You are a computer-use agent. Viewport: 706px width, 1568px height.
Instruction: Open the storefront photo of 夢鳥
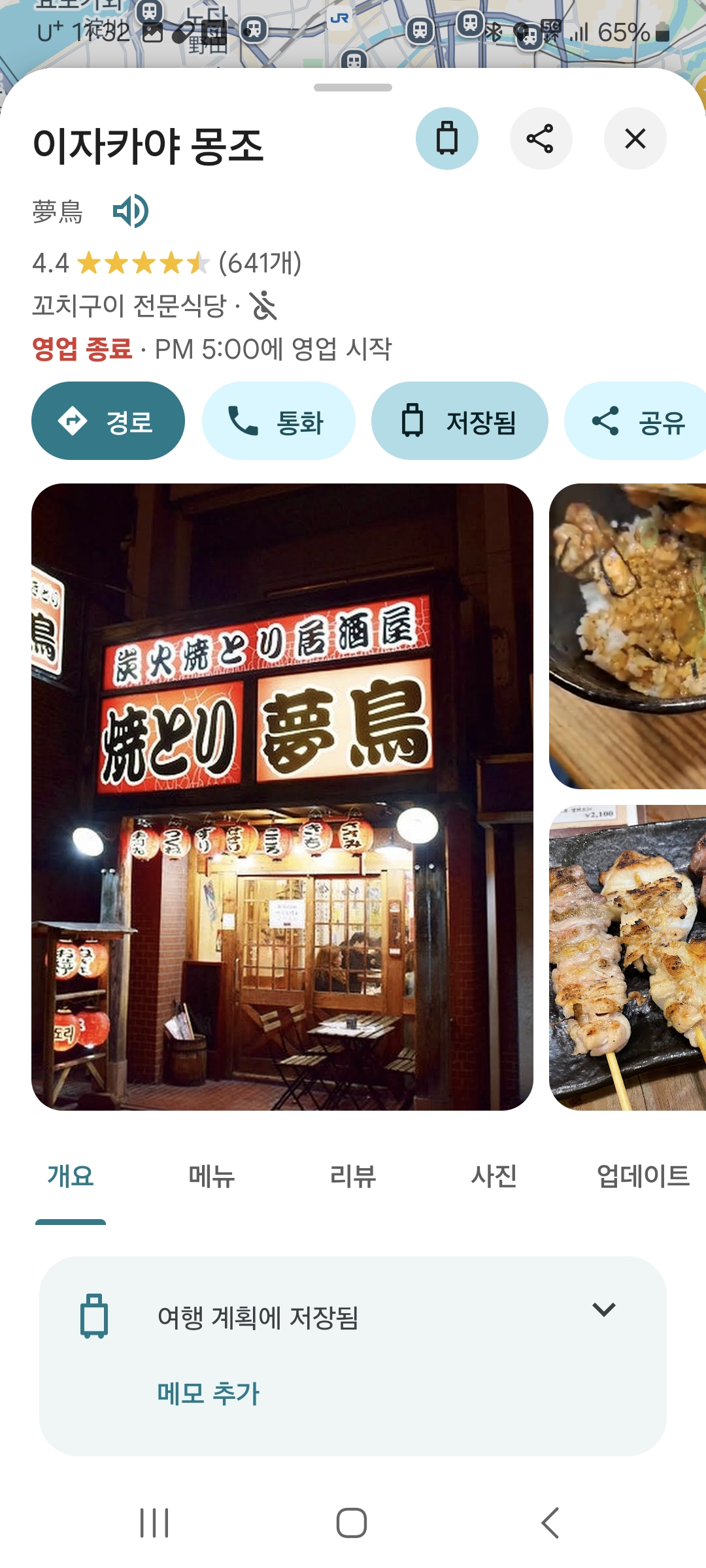tap(282, 796)
